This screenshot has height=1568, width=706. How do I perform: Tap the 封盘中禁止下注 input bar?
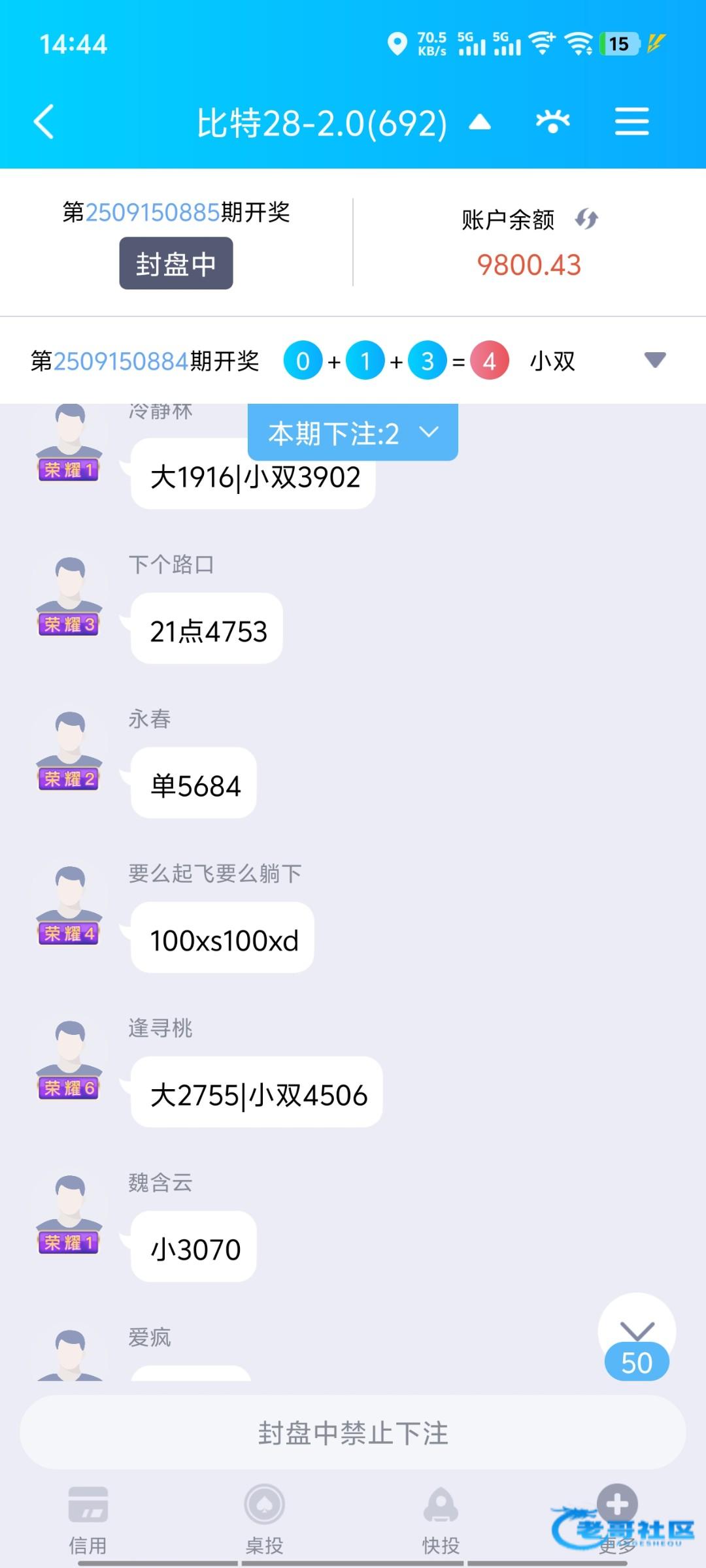[x=353, y=1433]
